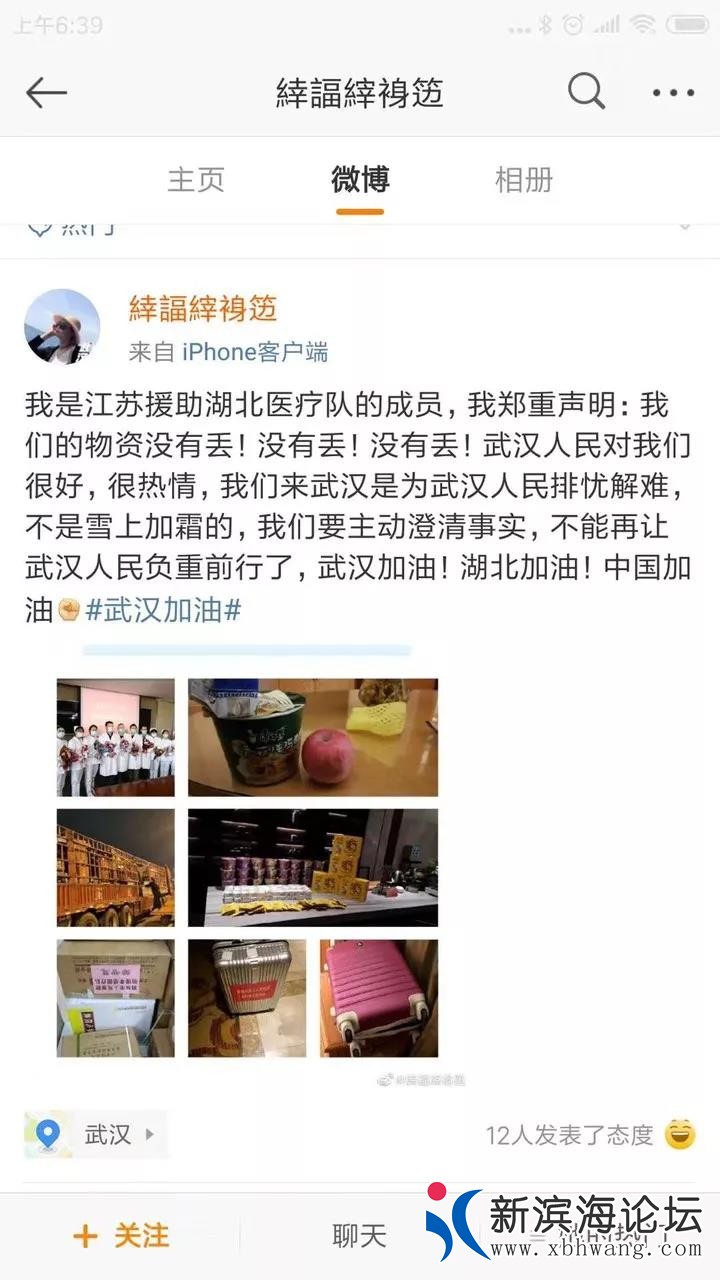720x1280 pixels.
Task: Tap the back arrow
Action: [45, 91]
